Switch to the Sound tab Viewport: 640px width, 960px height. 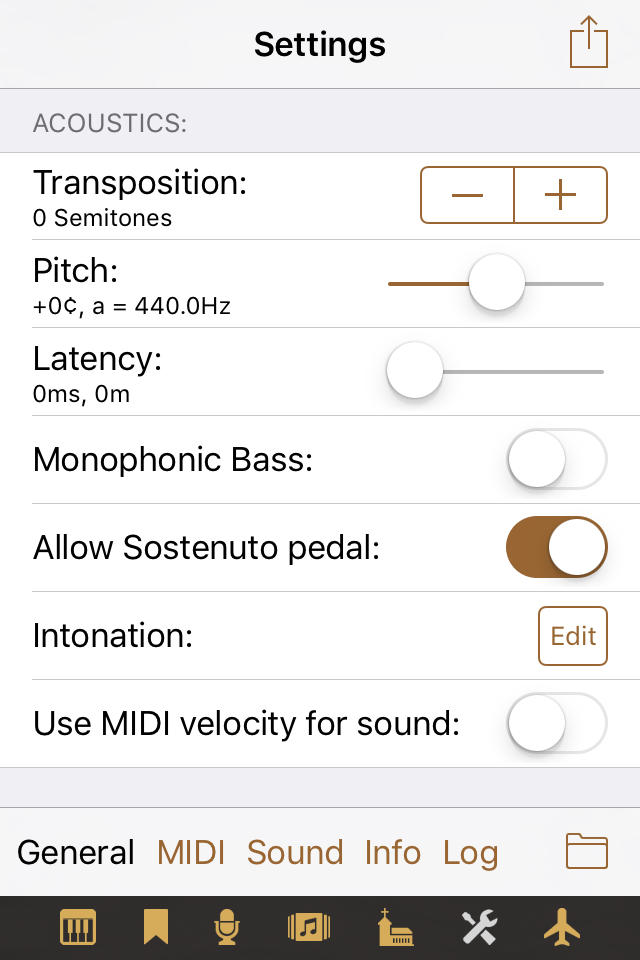[294, 852]
